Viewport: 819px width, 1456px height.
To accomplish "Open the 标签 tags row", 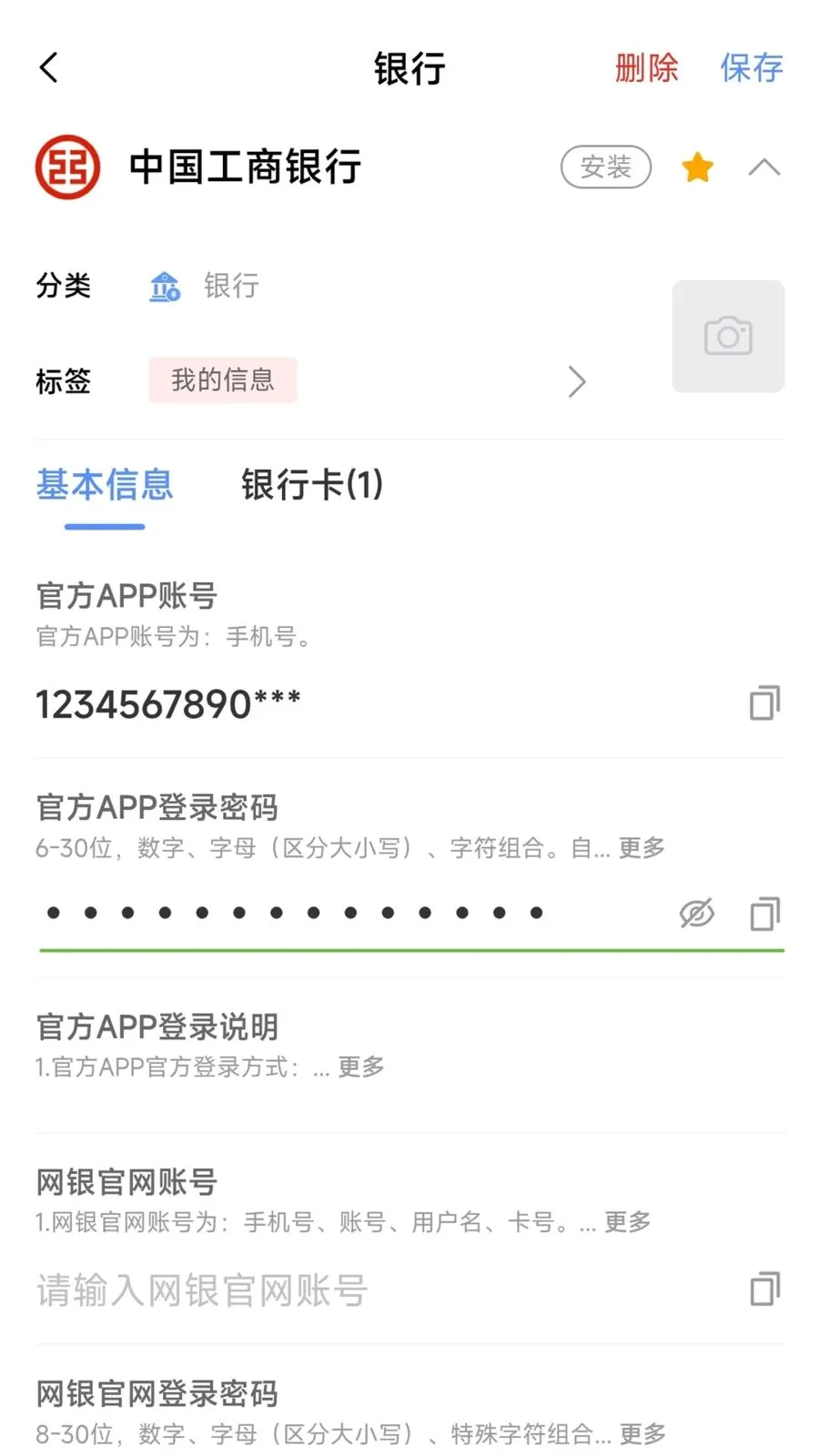I will click(311, 381).
